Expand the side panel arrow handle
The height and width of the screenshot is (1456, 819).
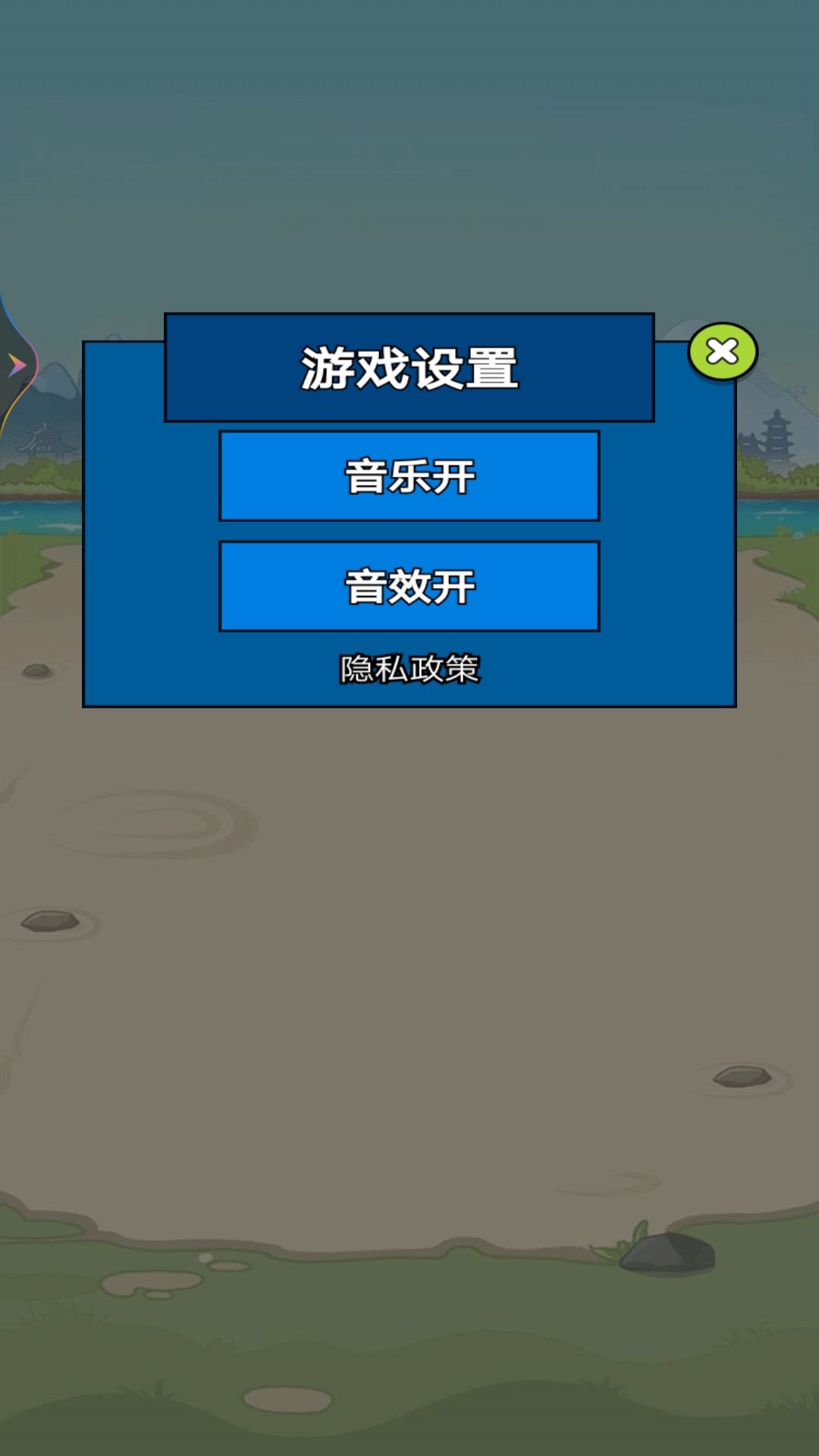tap(16, 366)
